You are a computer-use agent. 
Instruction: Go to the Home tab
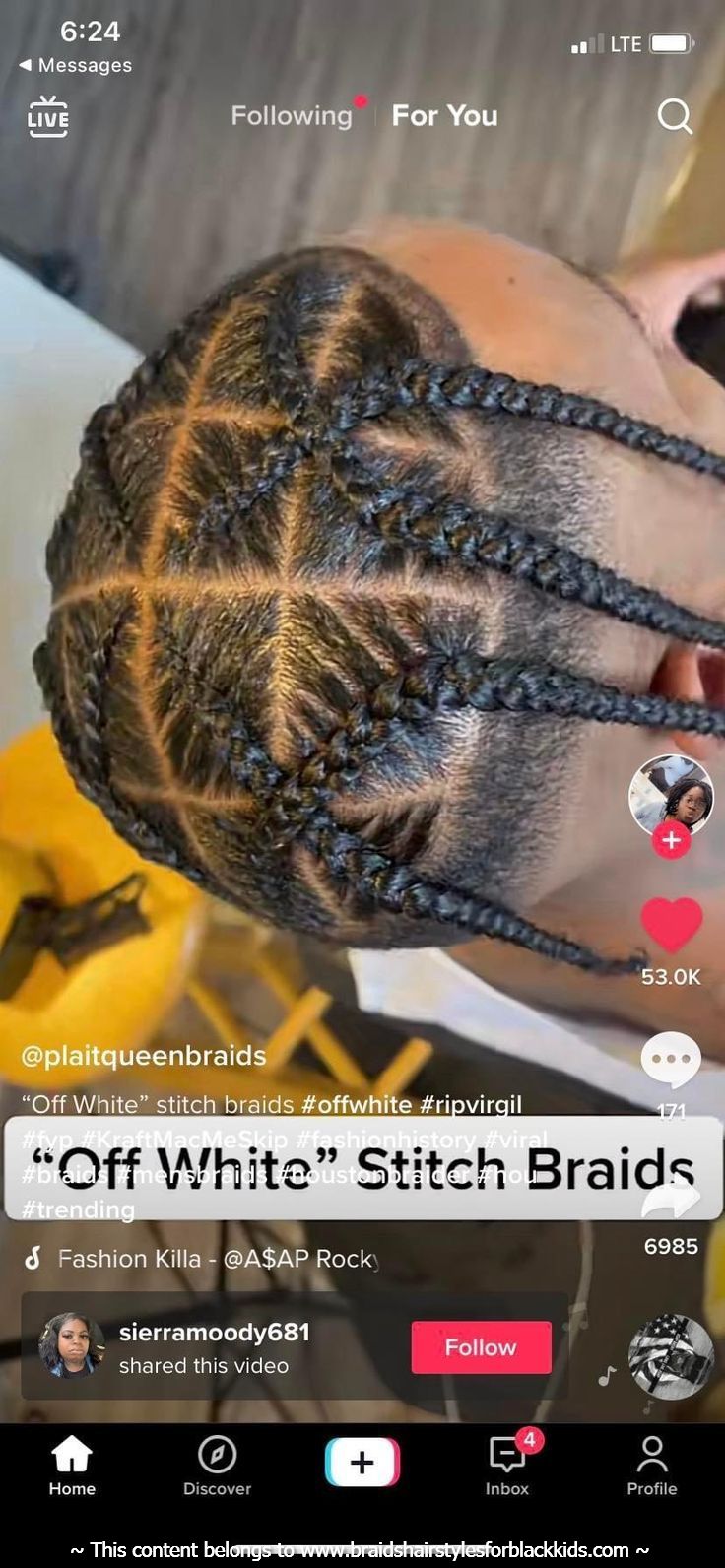point(72,1466)
